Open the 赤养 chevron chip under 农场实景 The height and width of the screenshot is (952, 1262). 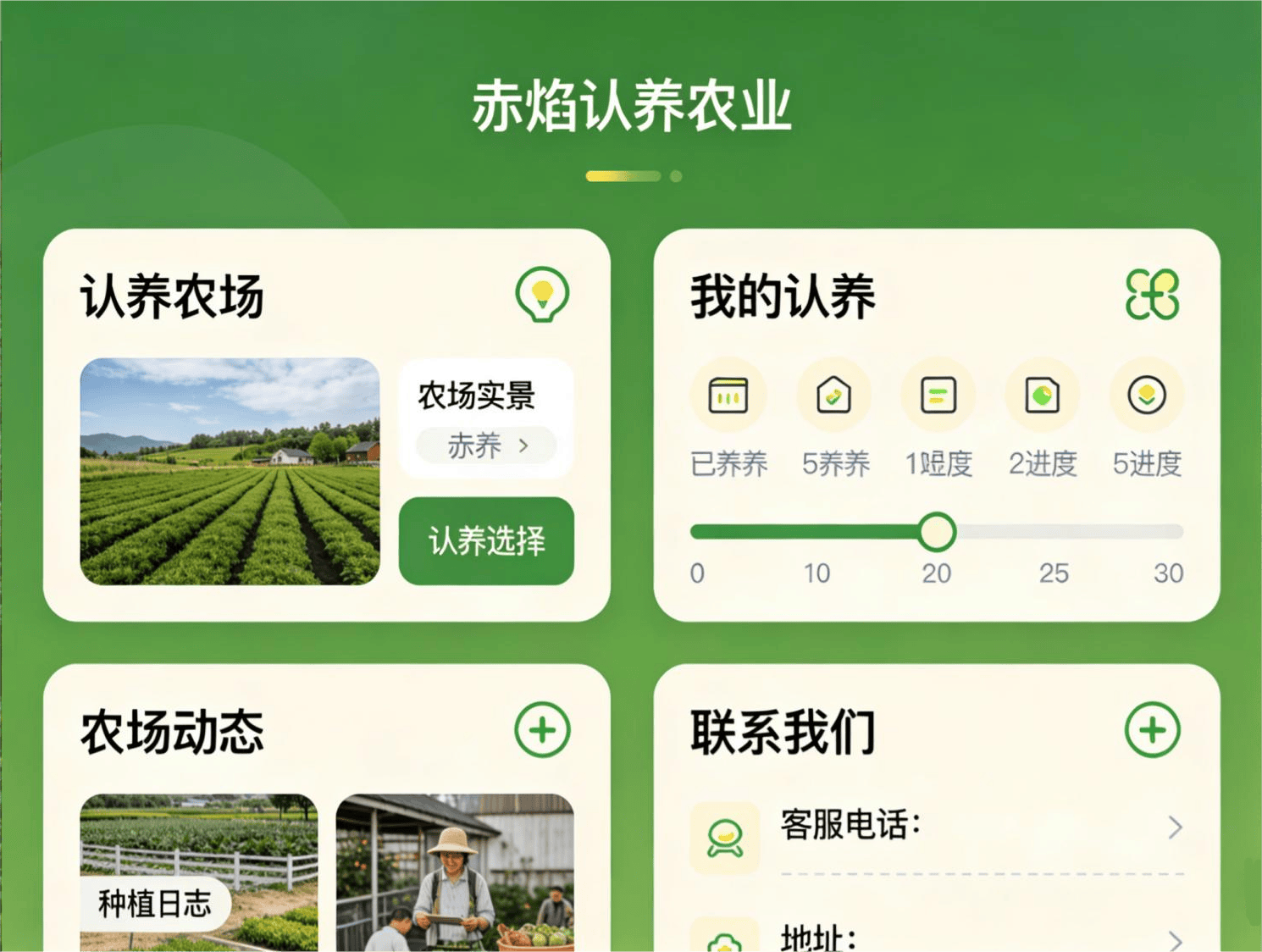(486, 446)
